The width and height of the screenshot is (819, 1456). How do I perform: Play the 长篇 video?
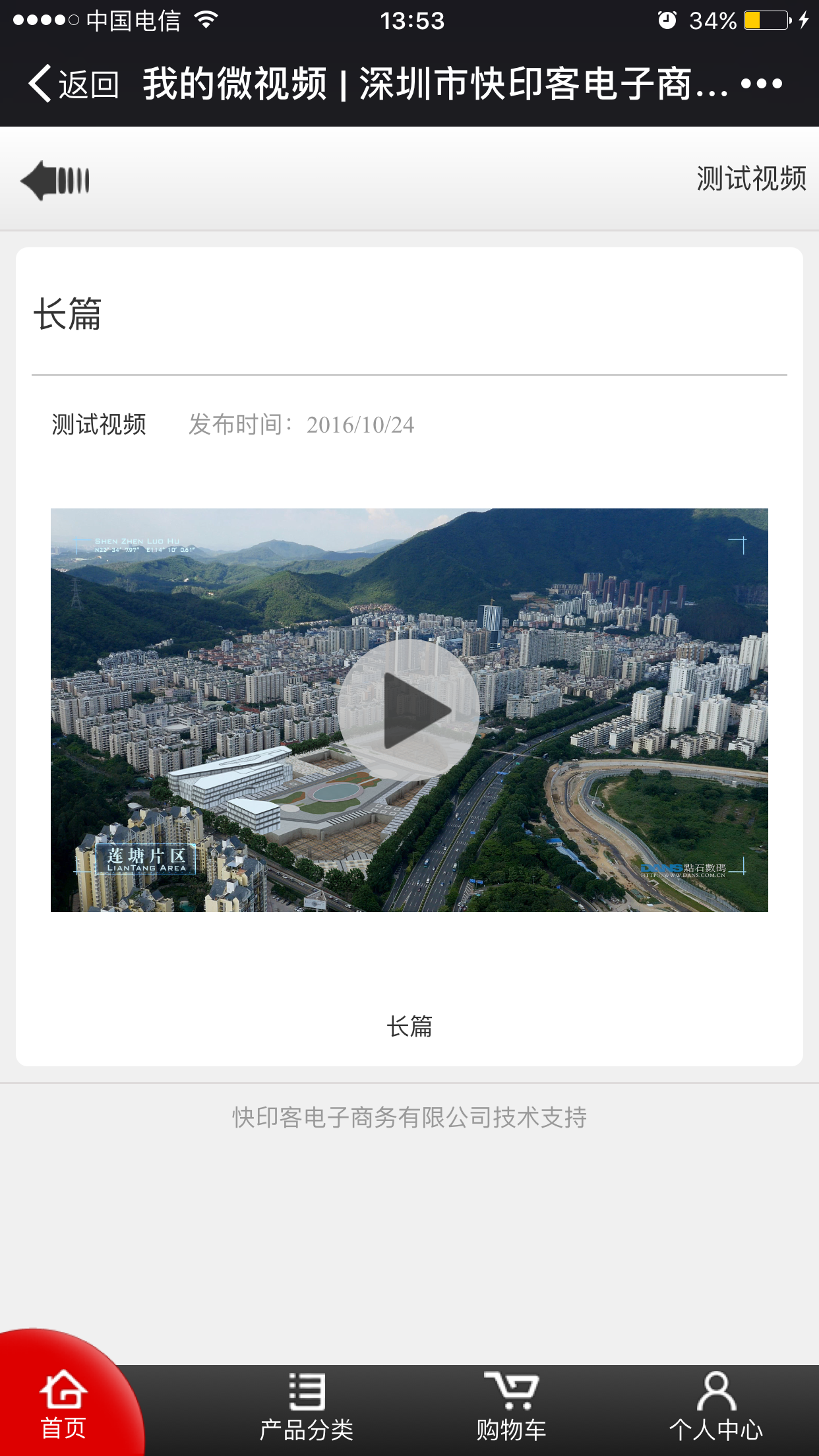(409, 710)
